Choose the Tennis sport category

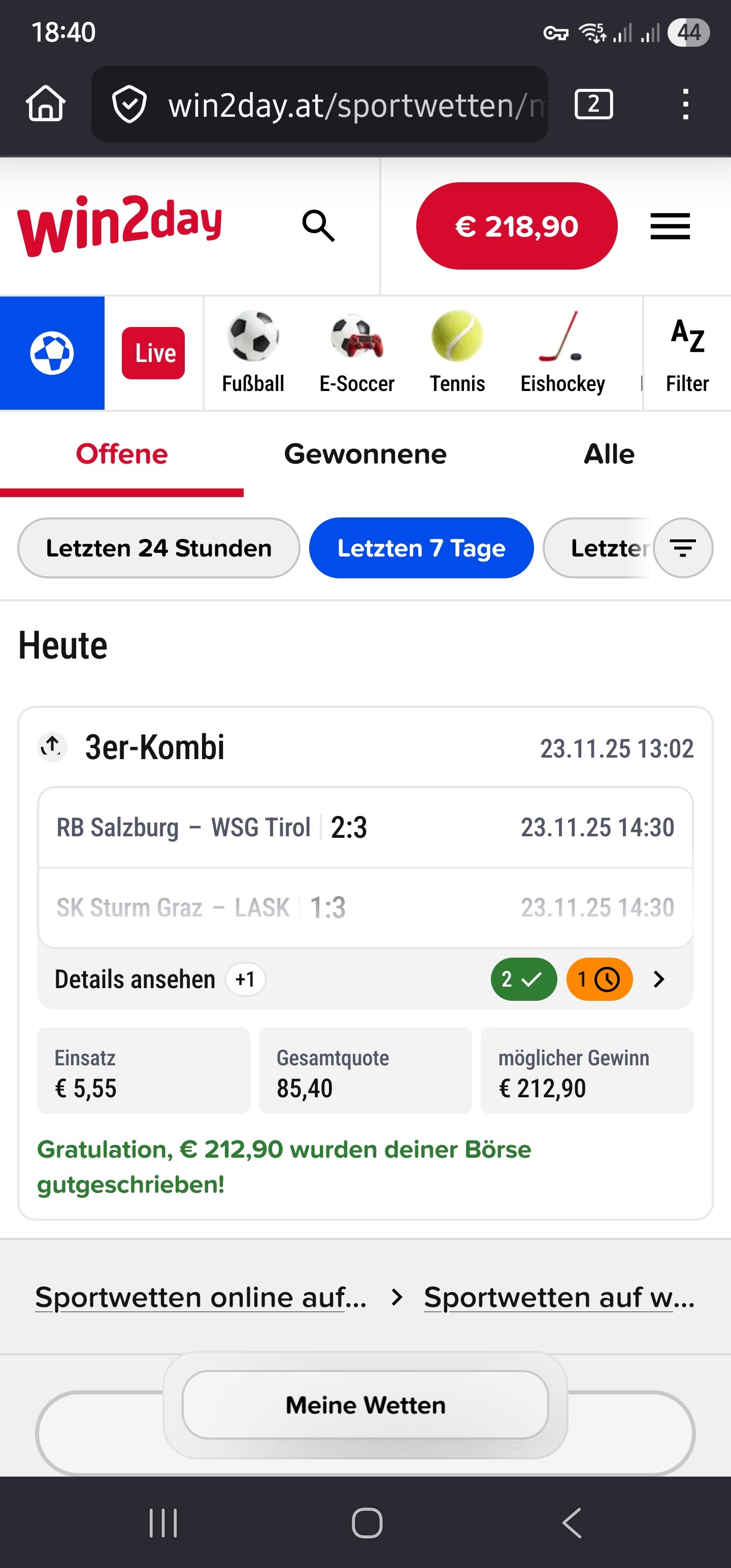tap(457, 353)
